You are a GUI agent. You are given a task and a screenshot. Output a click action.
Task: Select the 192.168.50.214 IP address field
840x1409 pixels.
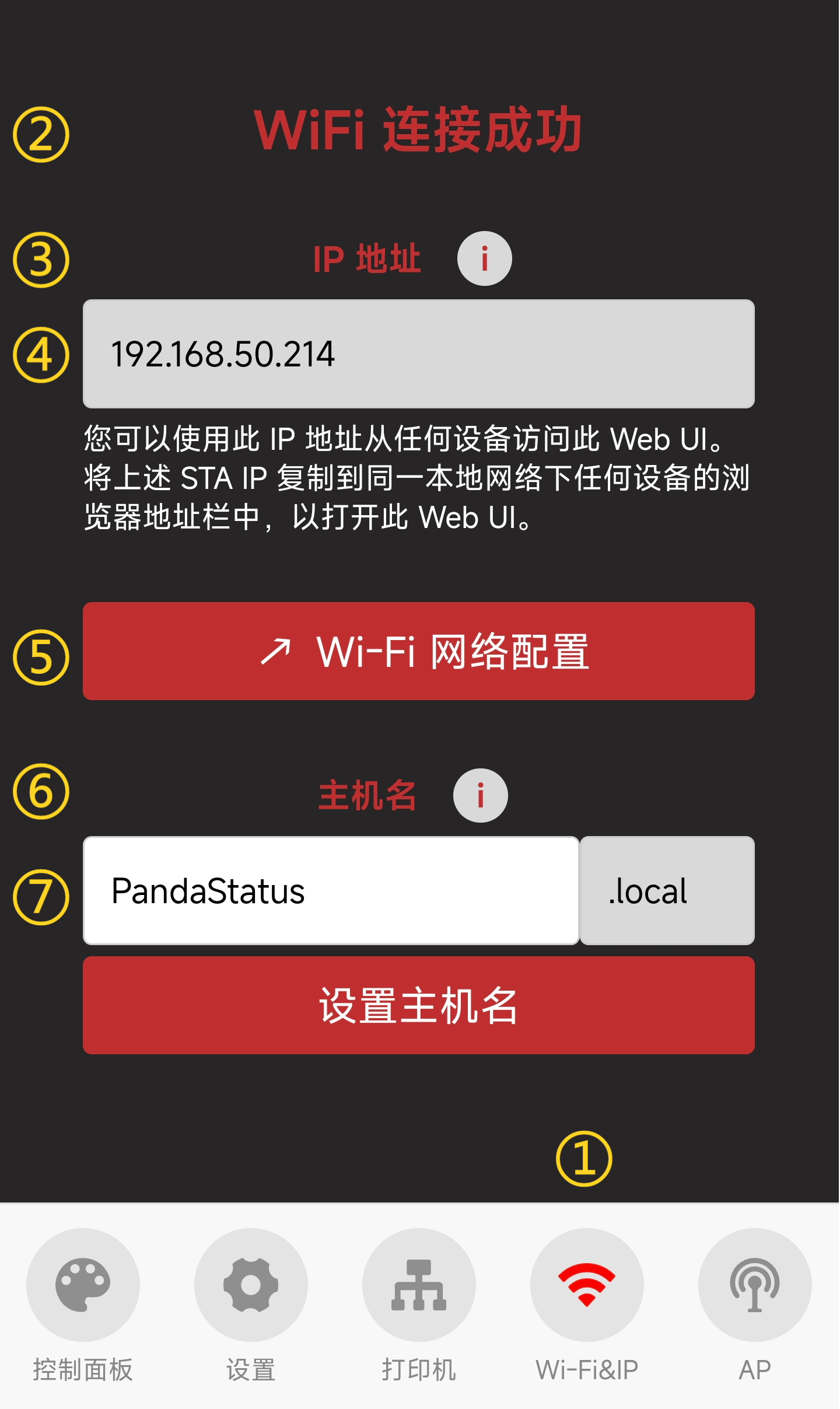[x=419, y=354]
